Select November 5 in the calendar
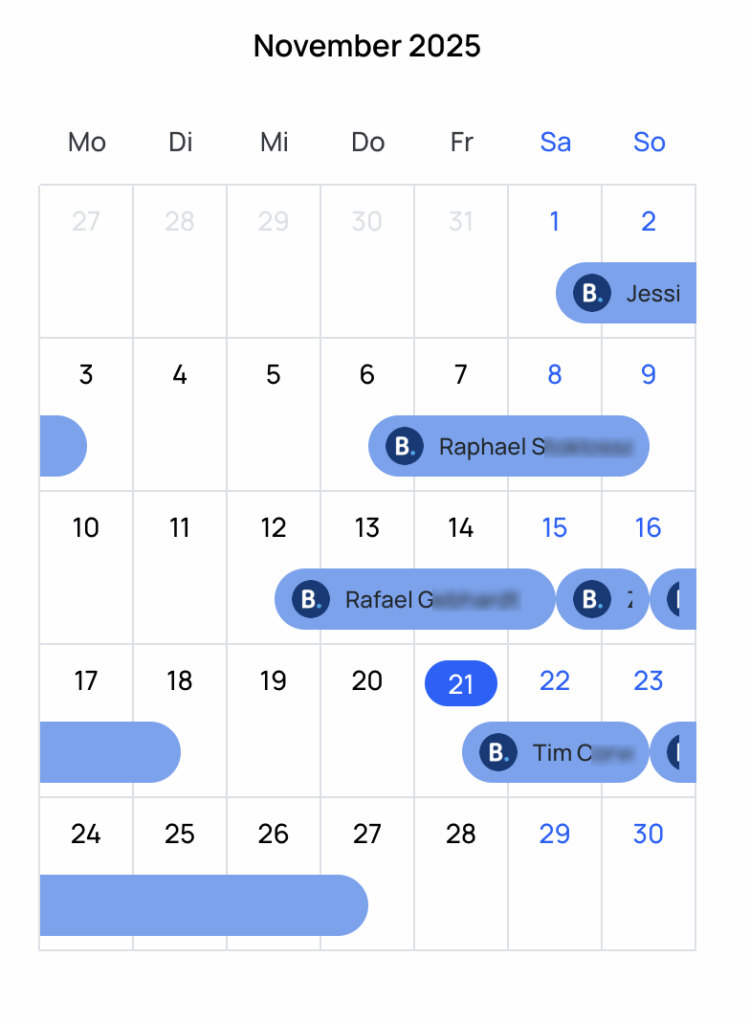750x1024 pixels. point(273,375)
